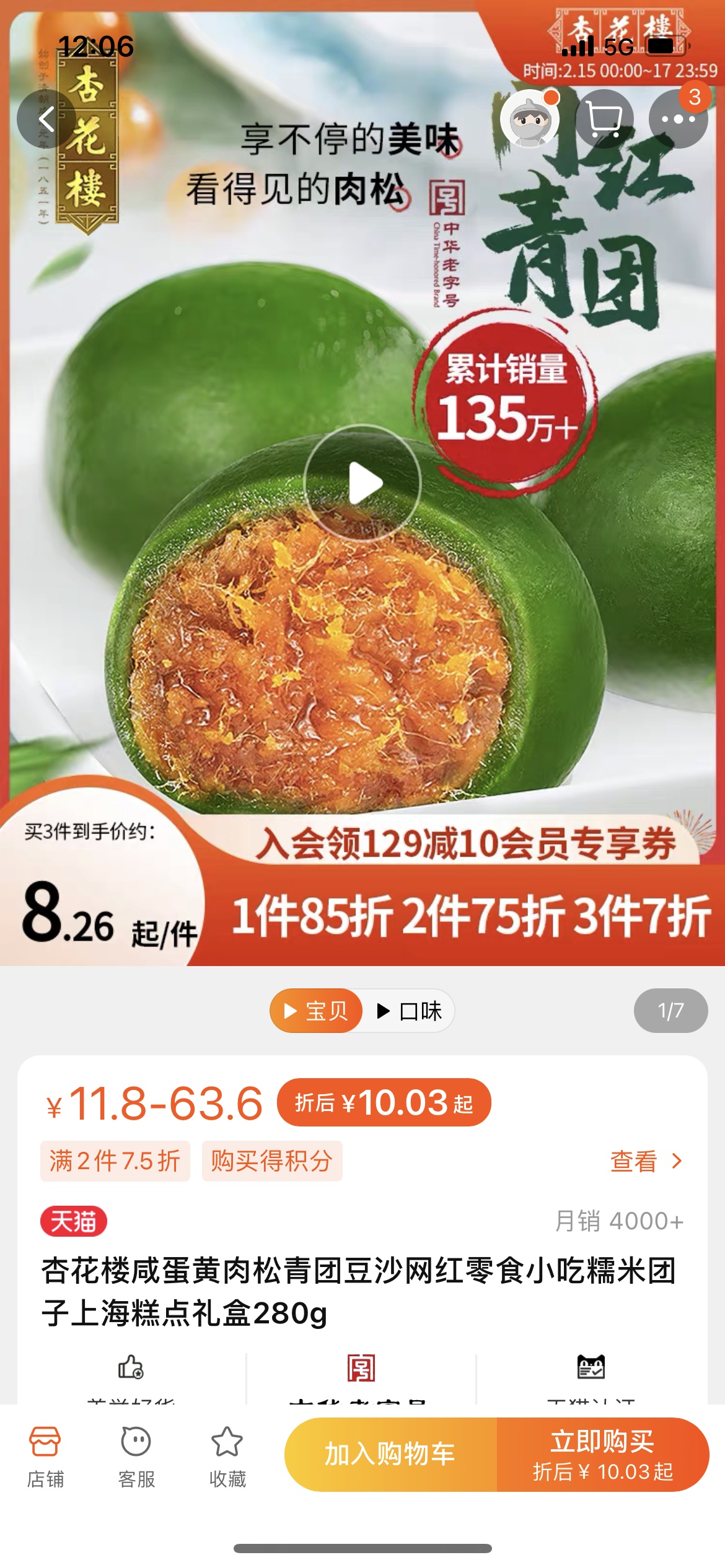
Task: Tap 立即购买 to buy now
Action: [x=602, y=1454]
